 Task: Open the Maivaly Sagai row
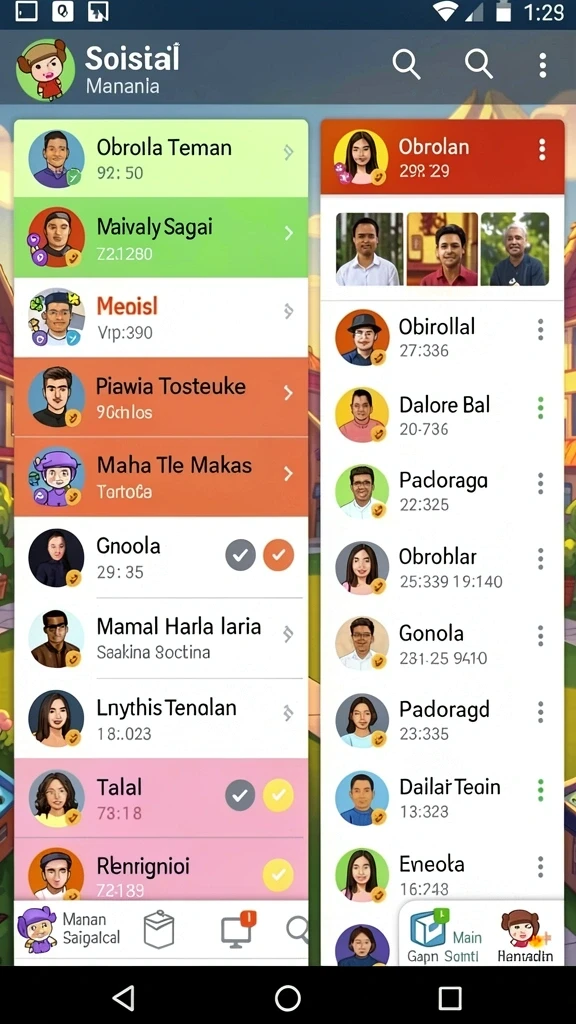(161, 238)
